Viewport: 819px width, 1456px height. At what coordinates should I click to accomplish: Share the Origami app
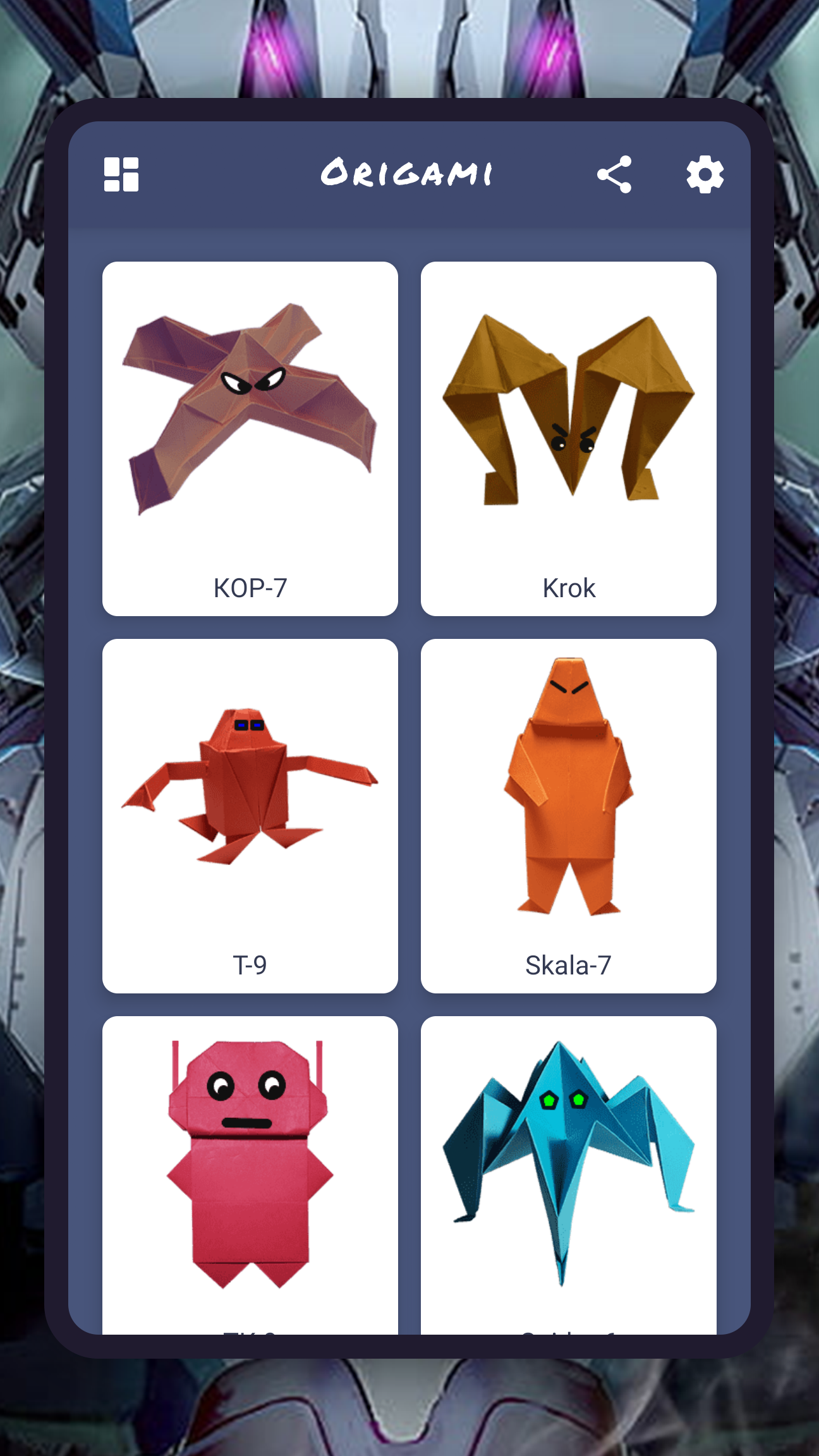point(614,174)
